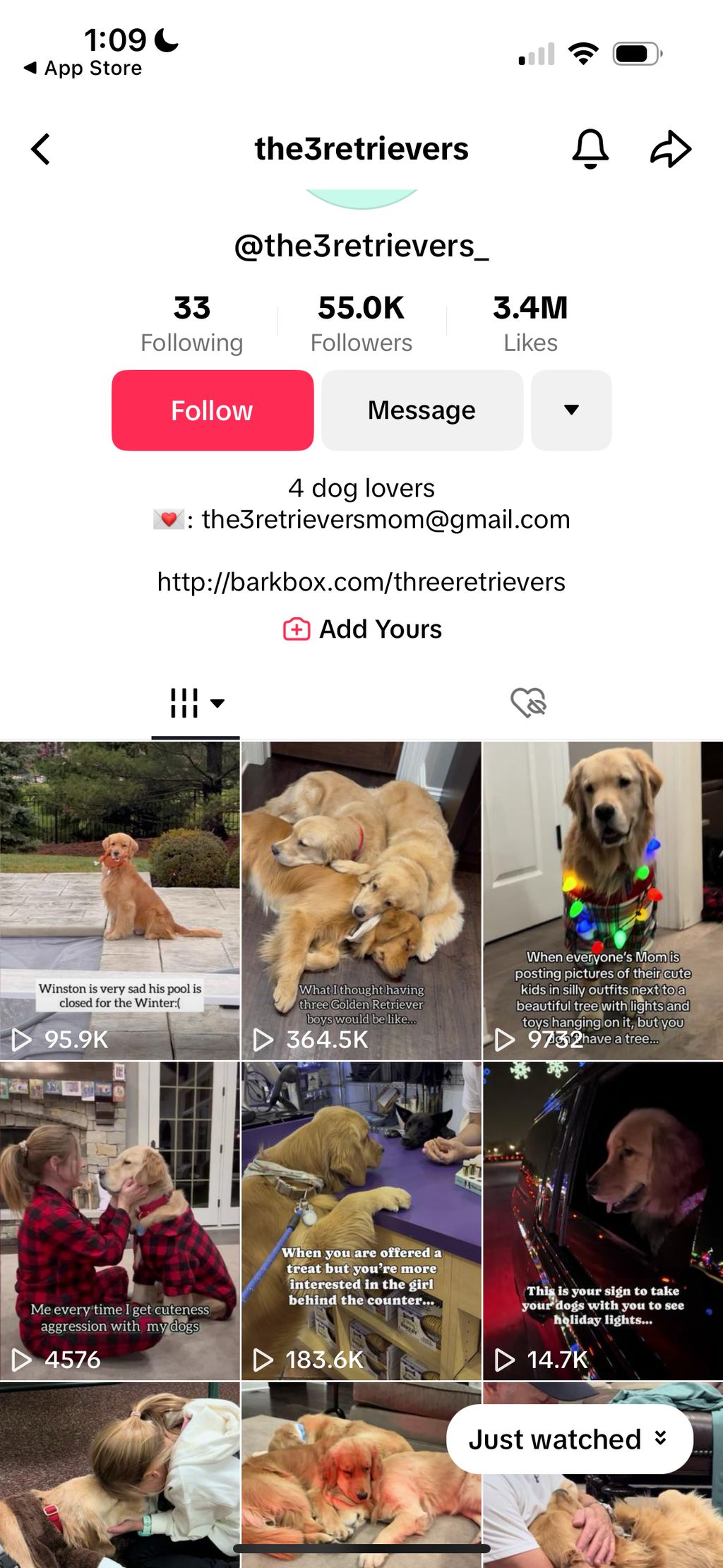Open the Following count
This screenshot has height=1568, width=723.
click(x=191, y=323)
